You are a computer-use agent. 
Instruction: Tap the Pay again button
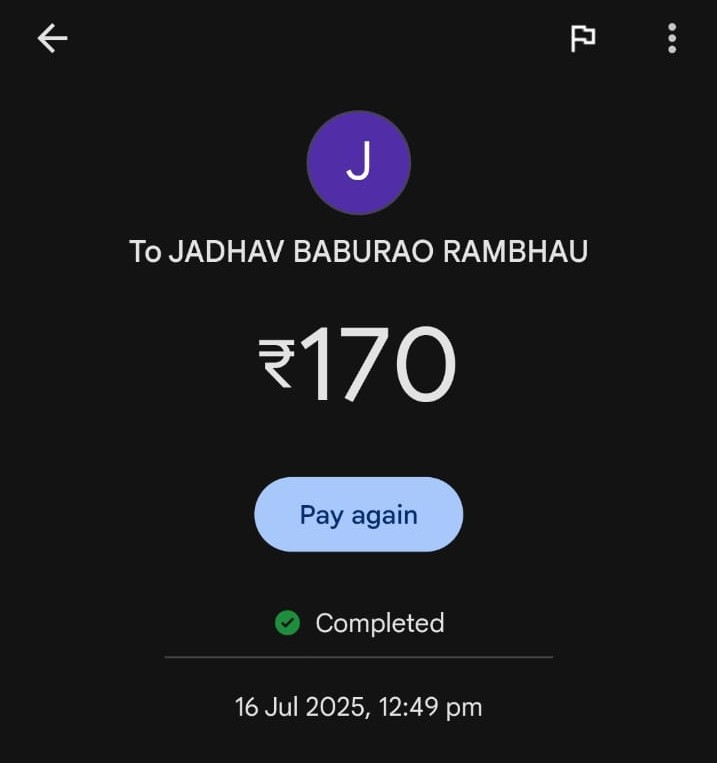pyautogui.click(x=358, y=514)
